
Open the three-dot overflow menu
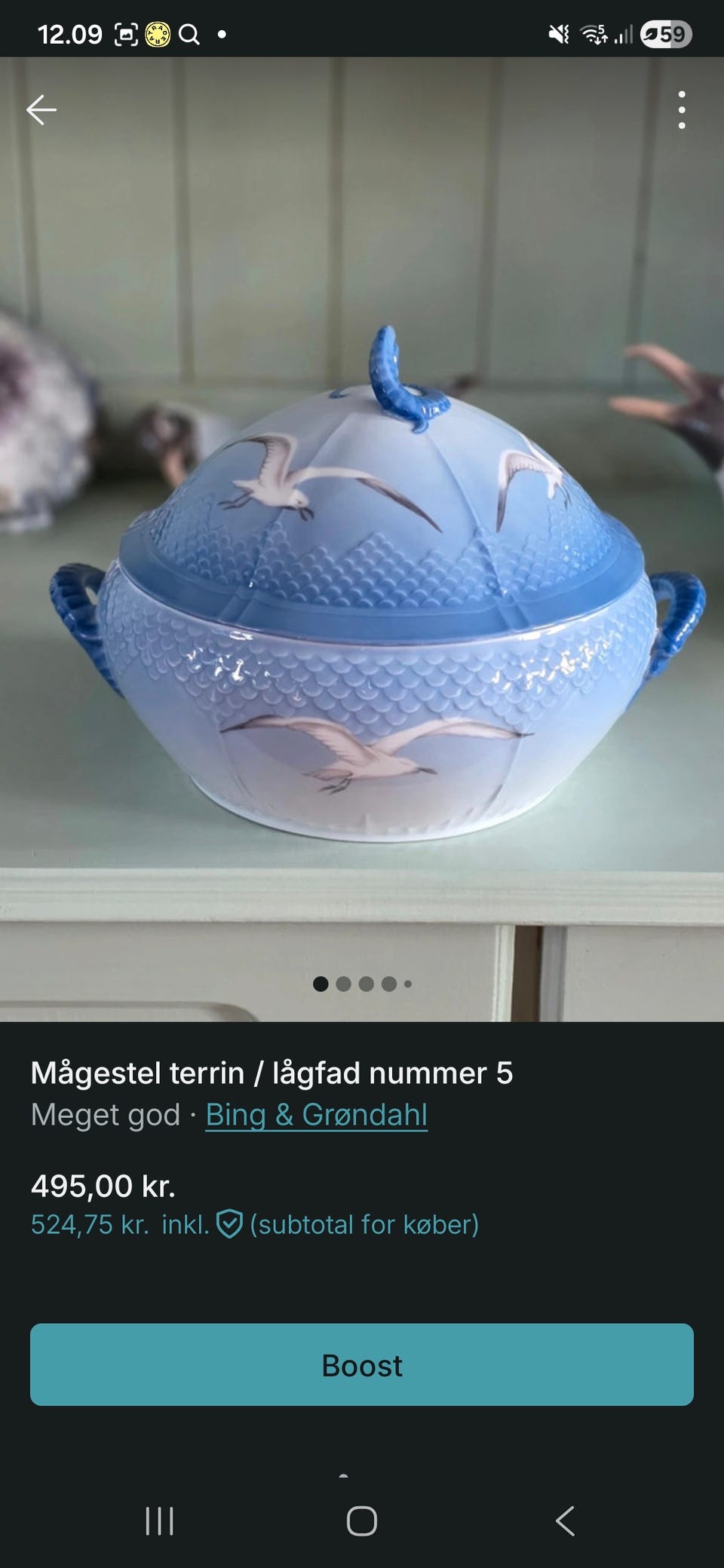tap(682, 110)
